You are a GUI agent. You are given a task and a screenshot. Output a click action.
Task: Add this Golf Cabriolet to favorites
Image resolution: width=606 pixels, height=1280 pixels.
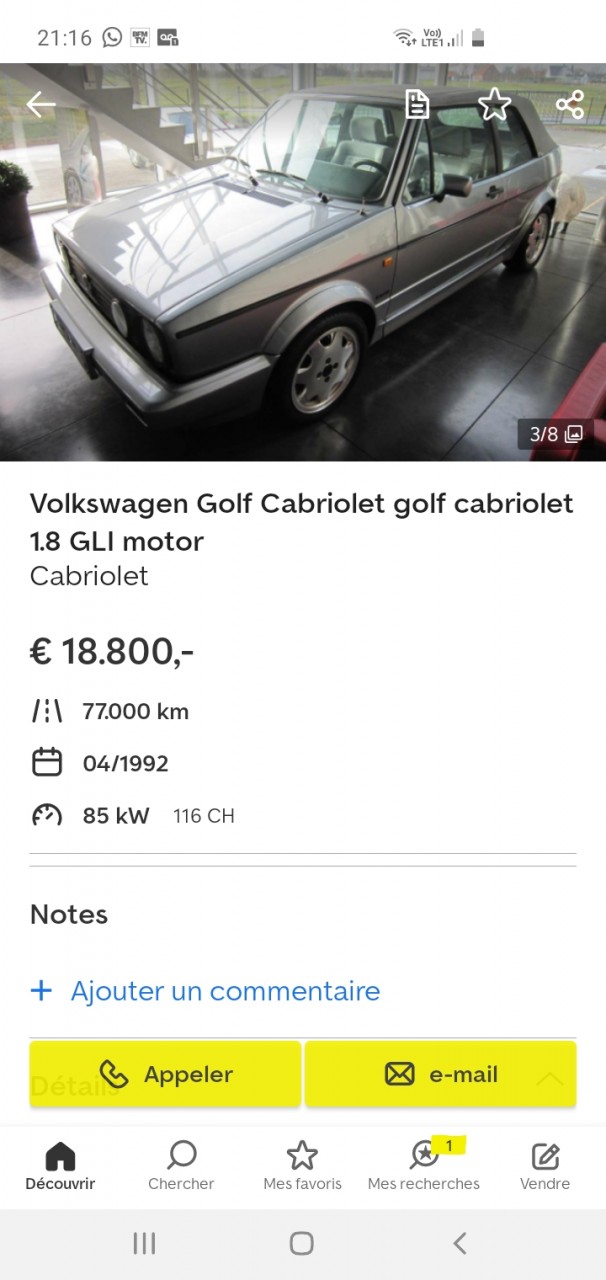[x=494, y=104]
